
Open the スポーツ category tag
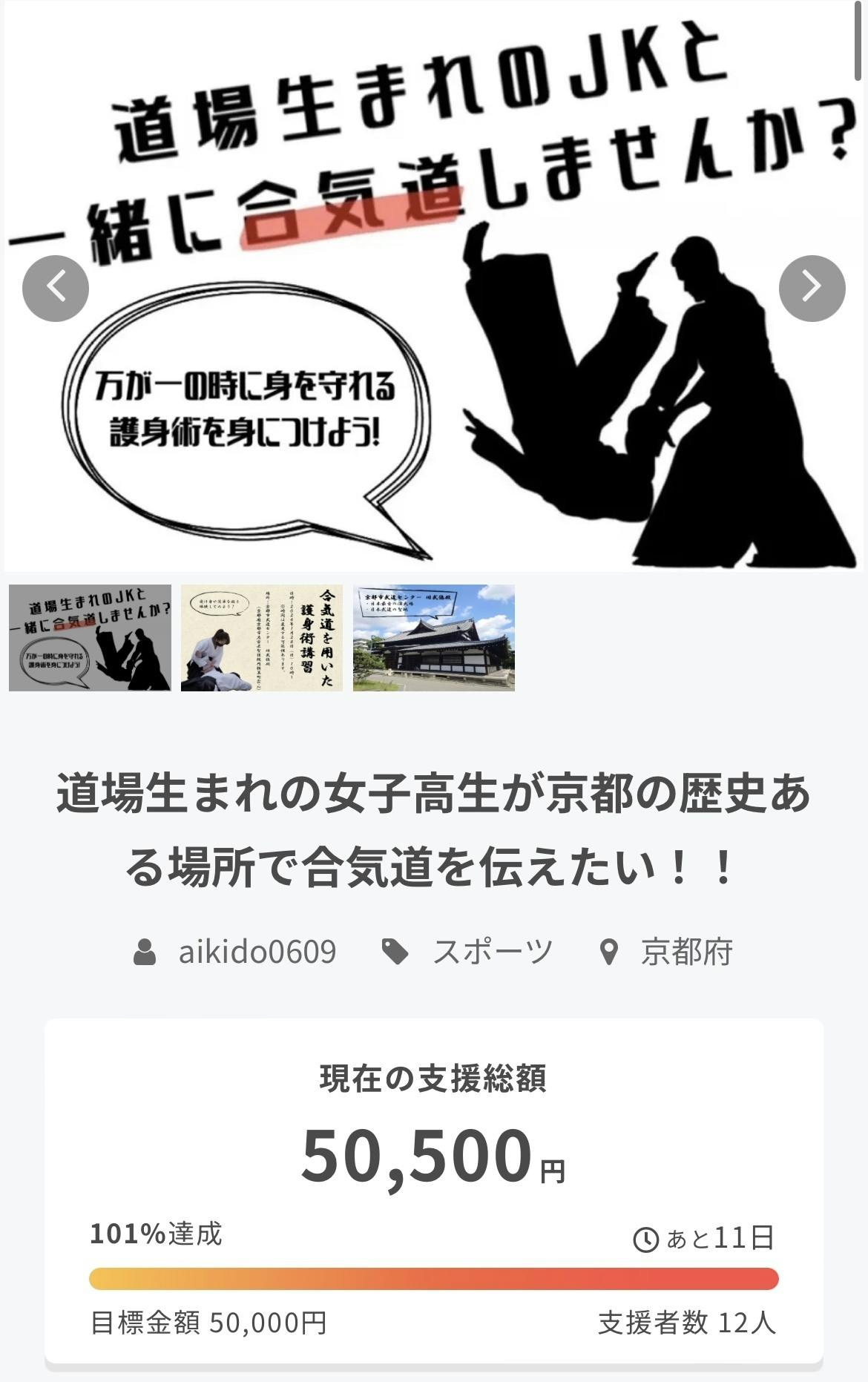point(493,952)
